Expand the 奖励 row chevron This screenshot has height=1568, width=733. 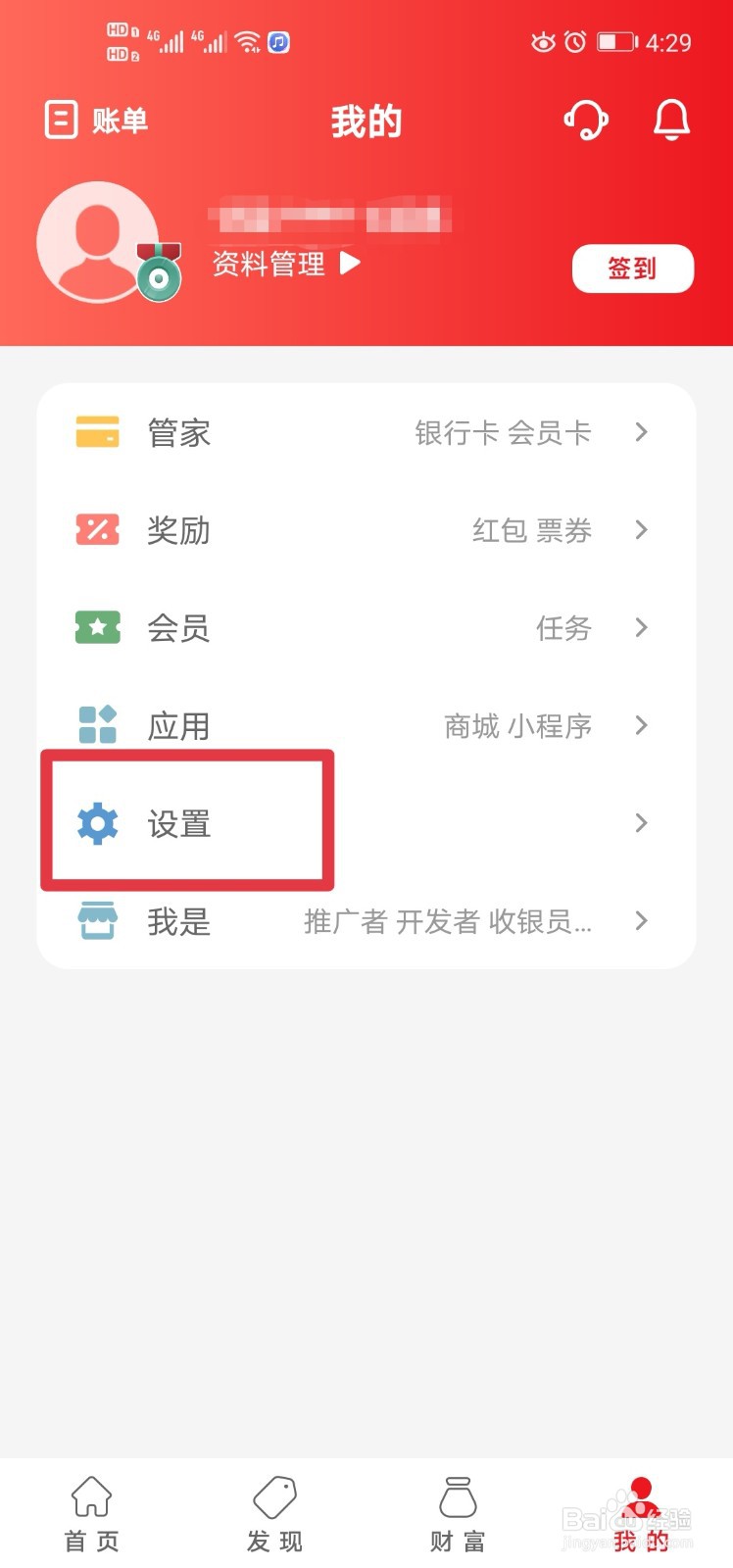pyautogui.click(x=642, y=530)
